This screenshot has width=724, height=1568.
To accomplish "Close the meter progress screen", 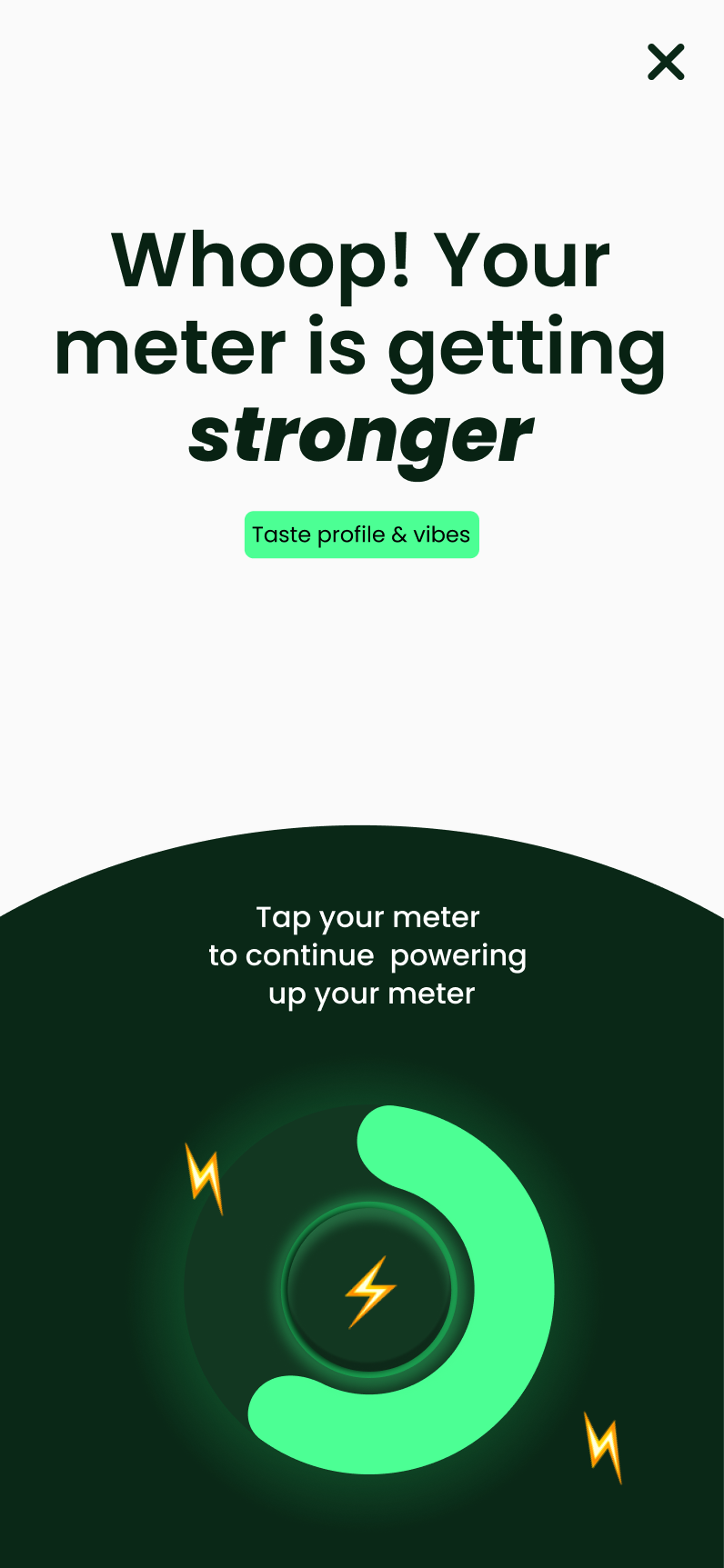I will [666, 62].
